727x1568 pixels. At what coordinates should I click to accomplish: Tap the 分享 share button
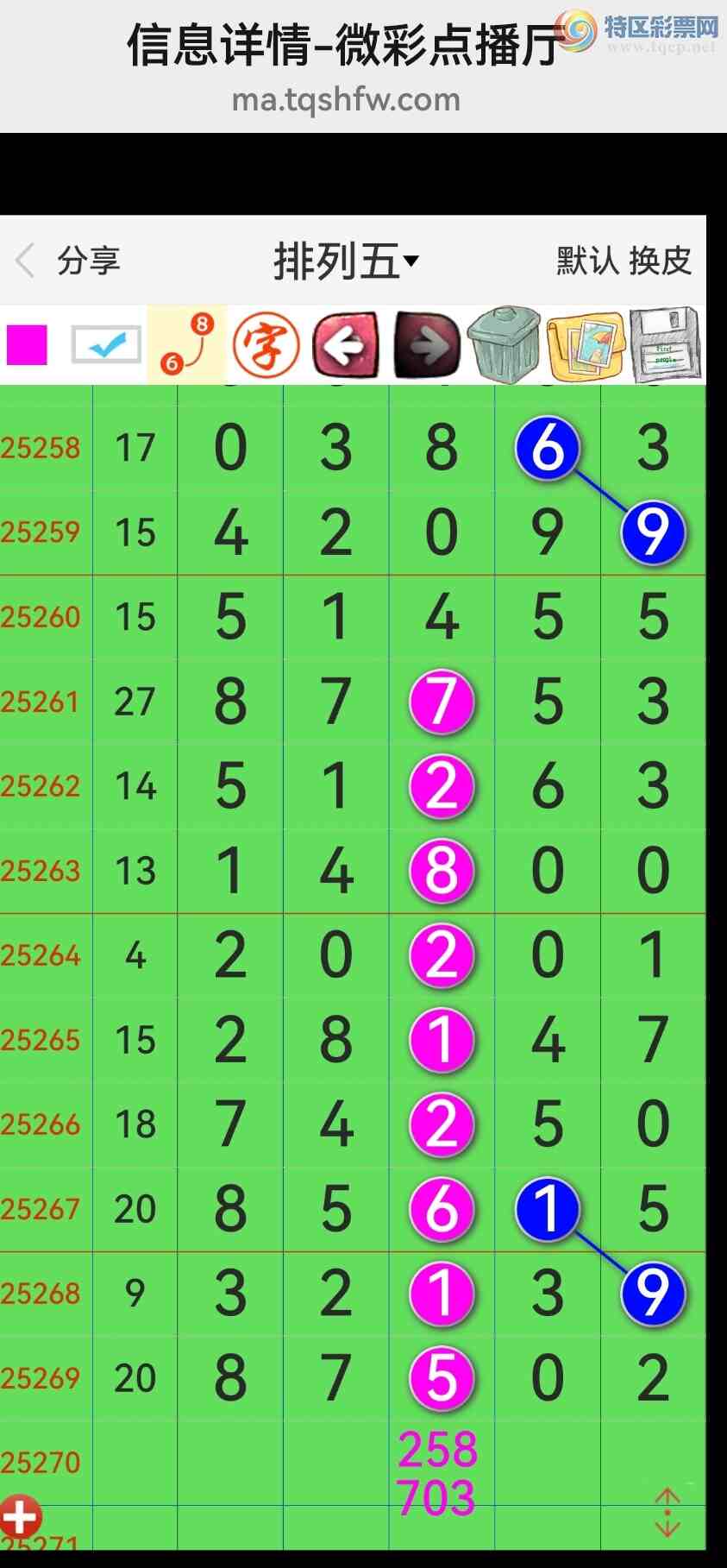pos(88,260)
